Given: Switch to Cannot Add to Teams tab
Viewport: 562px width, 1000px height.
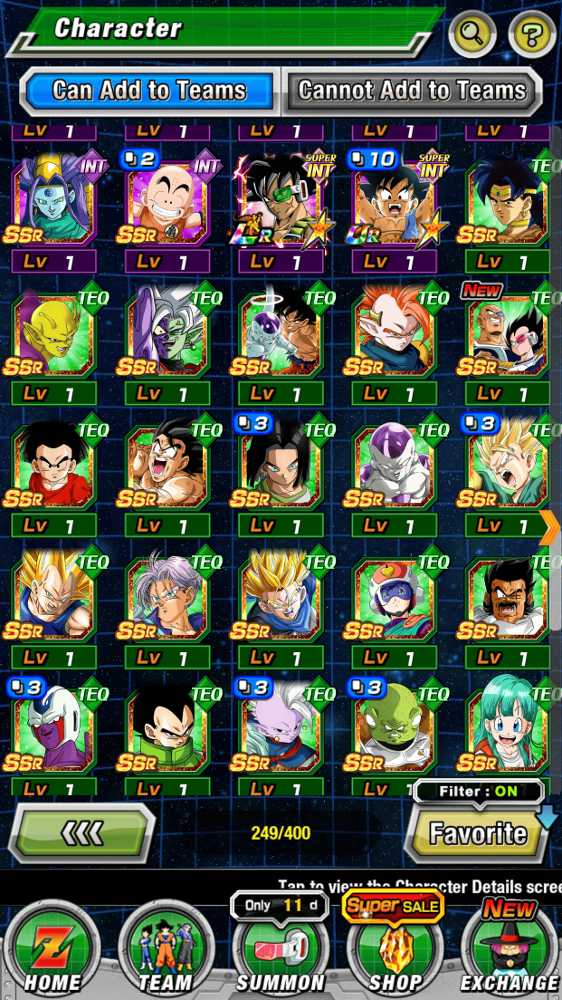Looking at the screenshot, I should [412, 91].
